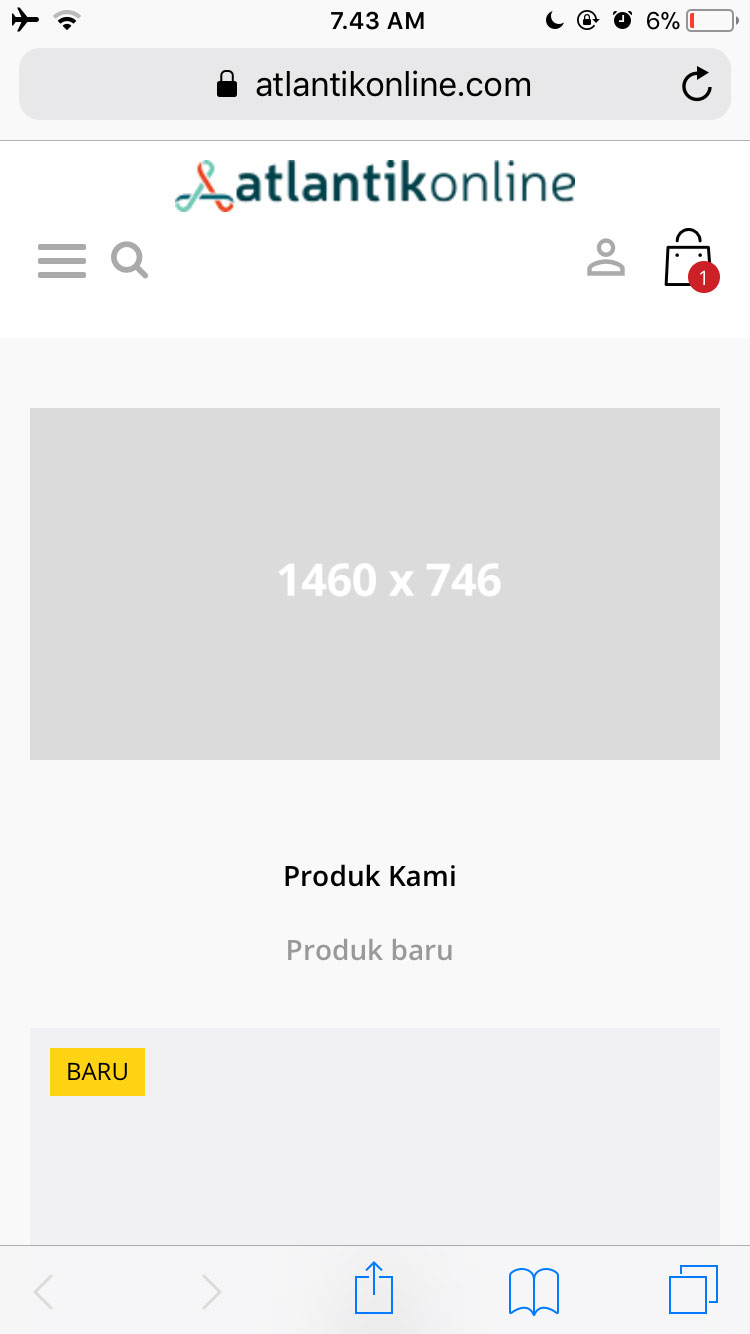Viewport: 750px width, 1334px height.
Task: Select the Produk baru tab
Action: pos(370,950)
